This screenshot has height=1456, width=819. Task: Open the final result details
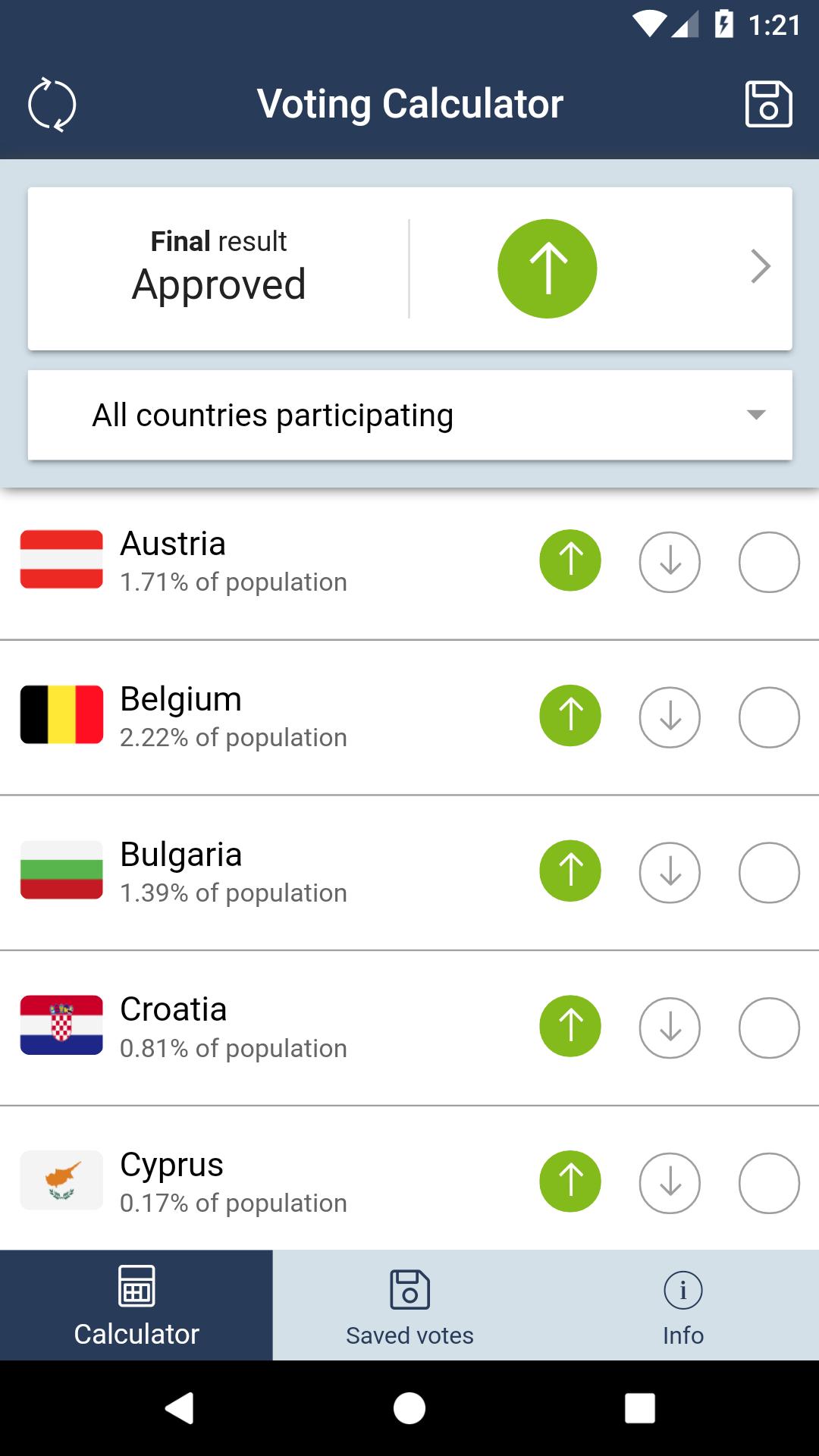click(x=760, y=268)
